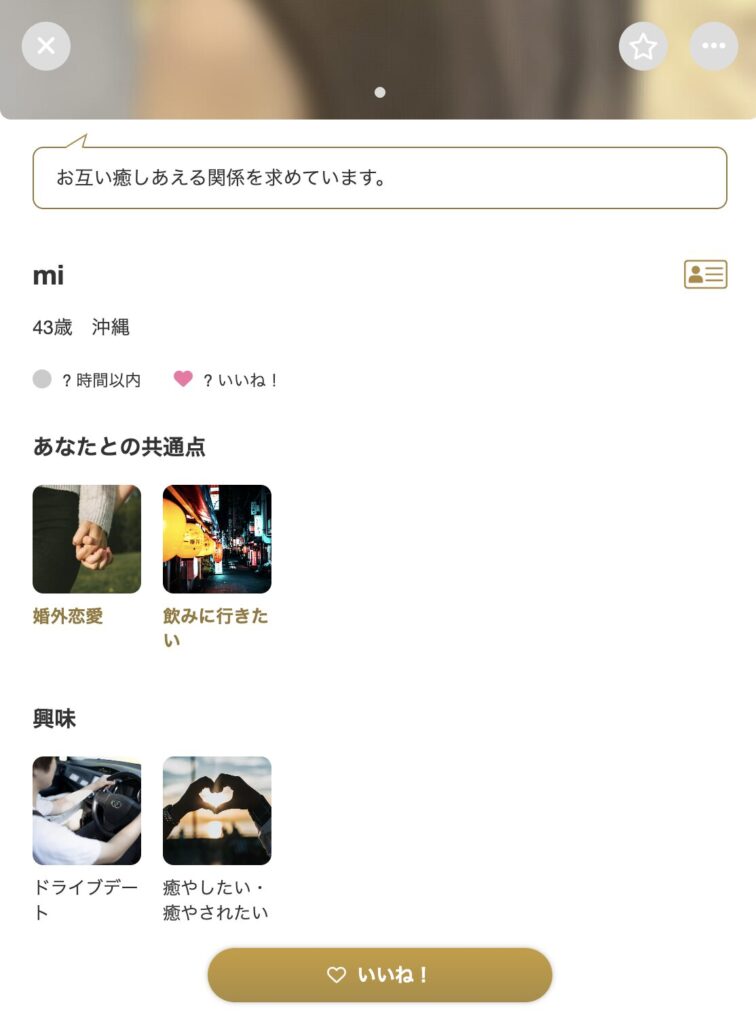Add mi to favorites with the star
756x1024 pixels.
coord(643,46)
